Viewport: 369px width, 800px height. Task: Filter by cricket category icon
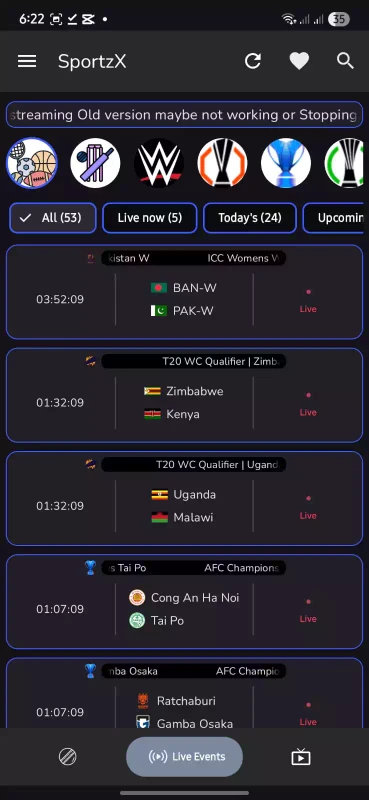95,163
